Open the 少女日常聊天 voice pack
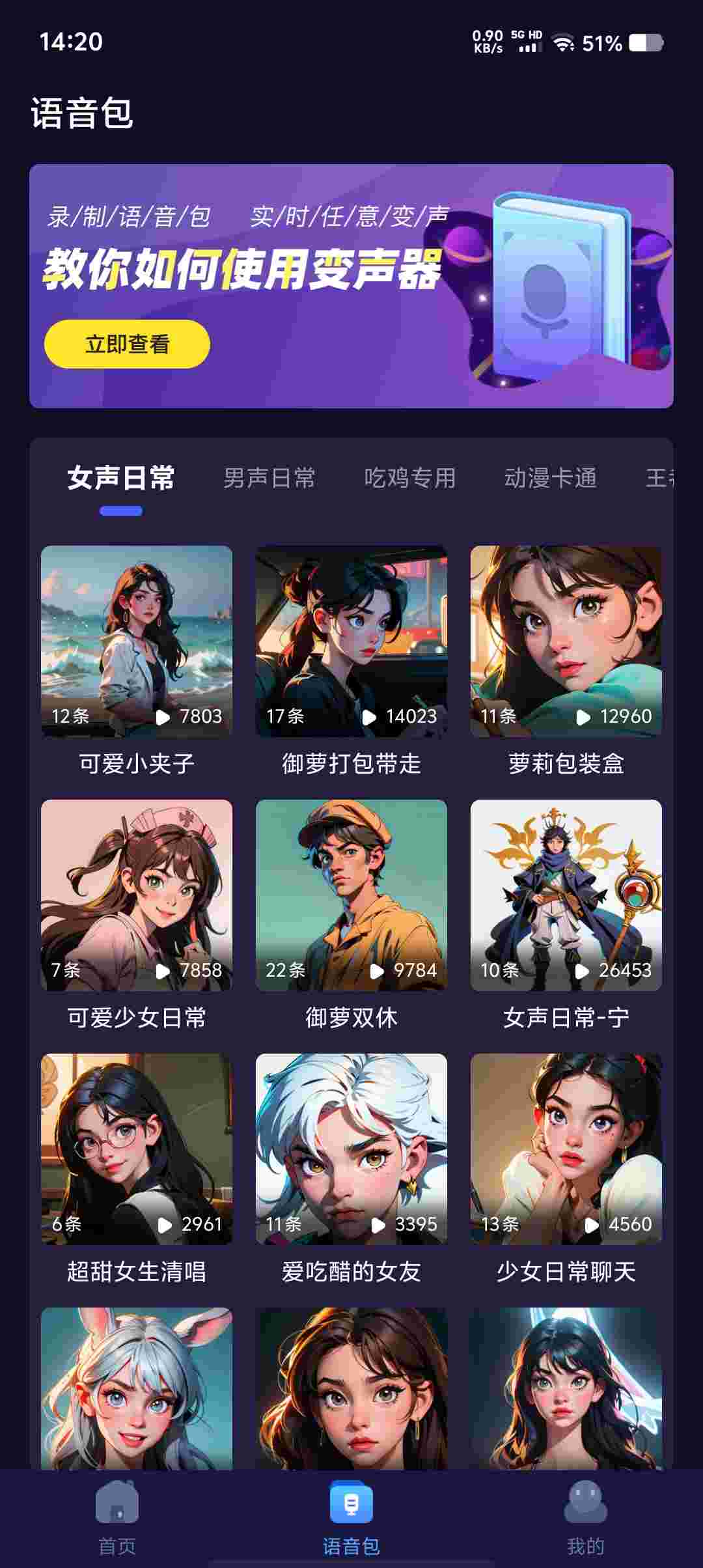The width and height of the screenshot is (703, 1568). [566, 1149]
